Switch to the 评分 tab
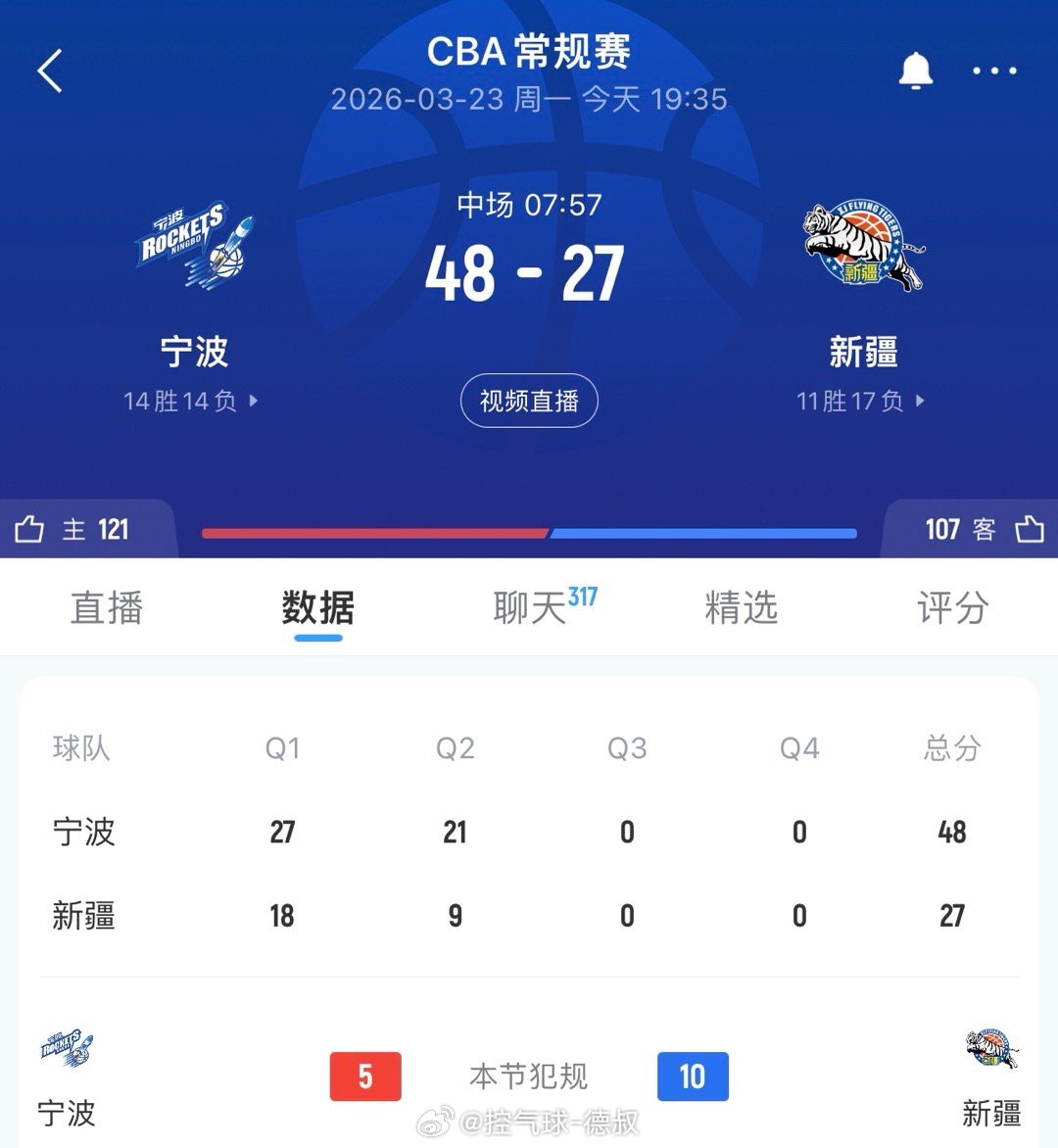This screenshot has height=1148, width=1058. pos(951,607)
